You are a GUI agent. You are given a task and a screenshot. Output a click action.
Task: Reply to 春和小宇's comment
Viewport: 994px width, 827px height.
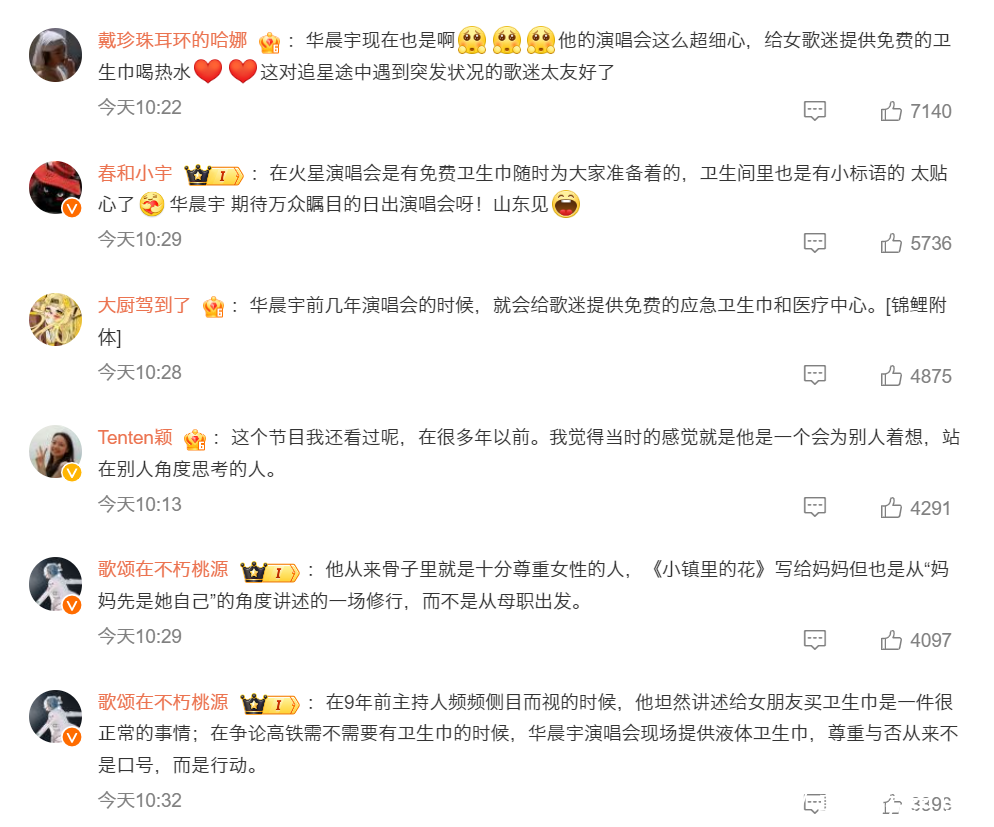point(815,243)
